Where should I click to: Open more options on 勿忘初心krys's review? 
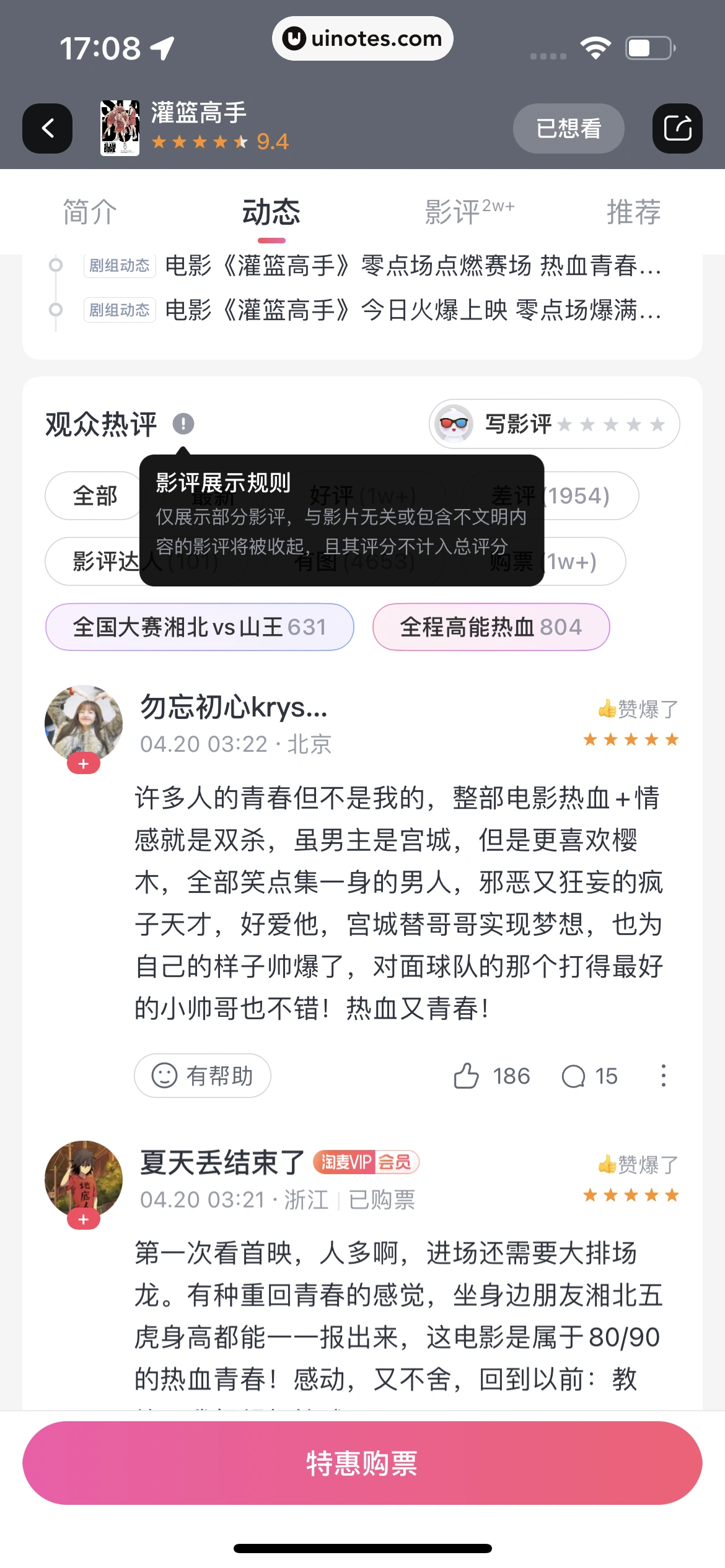point(663,1076)
